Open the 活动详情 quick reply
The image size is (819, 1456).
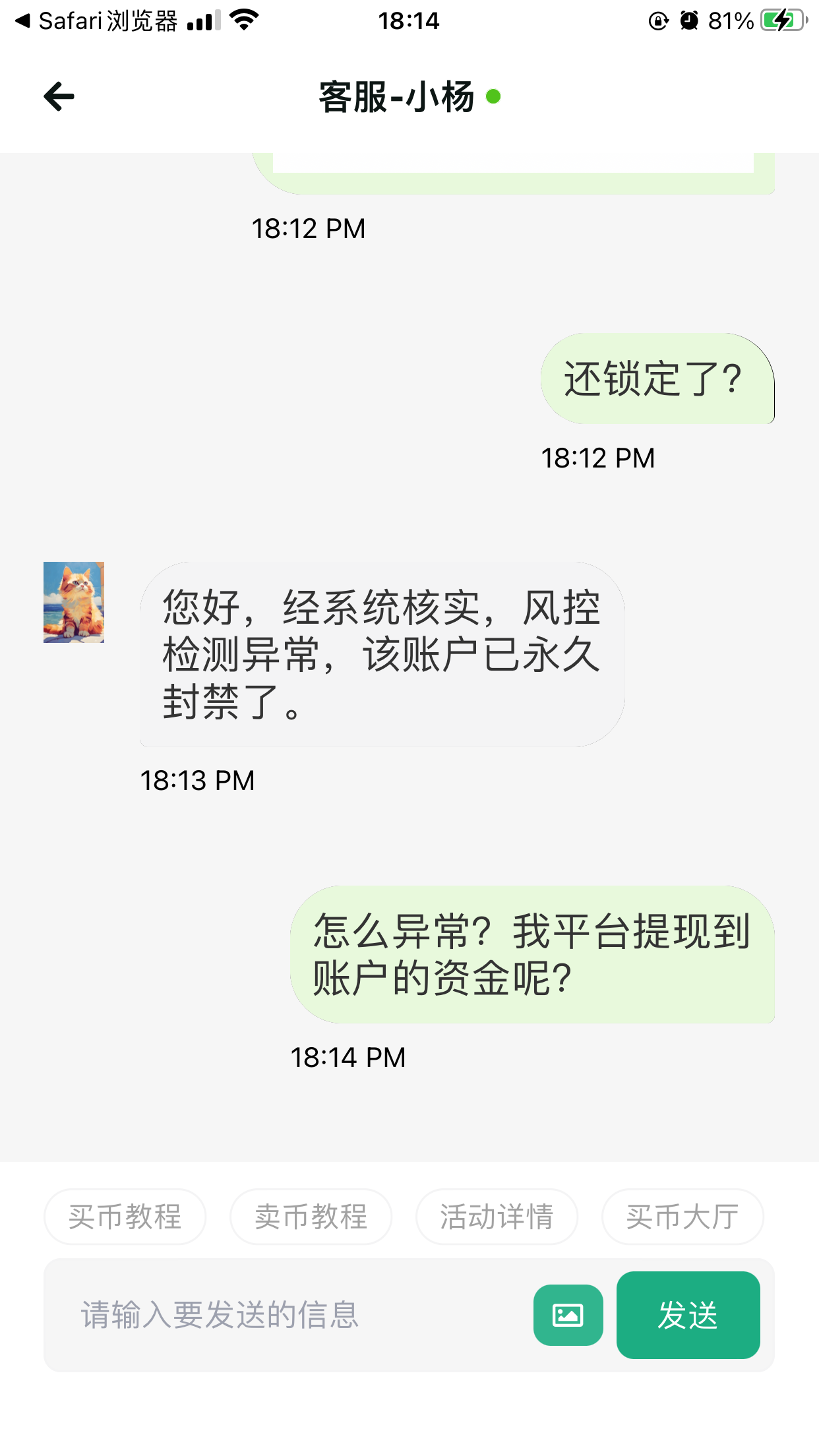click(x=497, y=1217)
